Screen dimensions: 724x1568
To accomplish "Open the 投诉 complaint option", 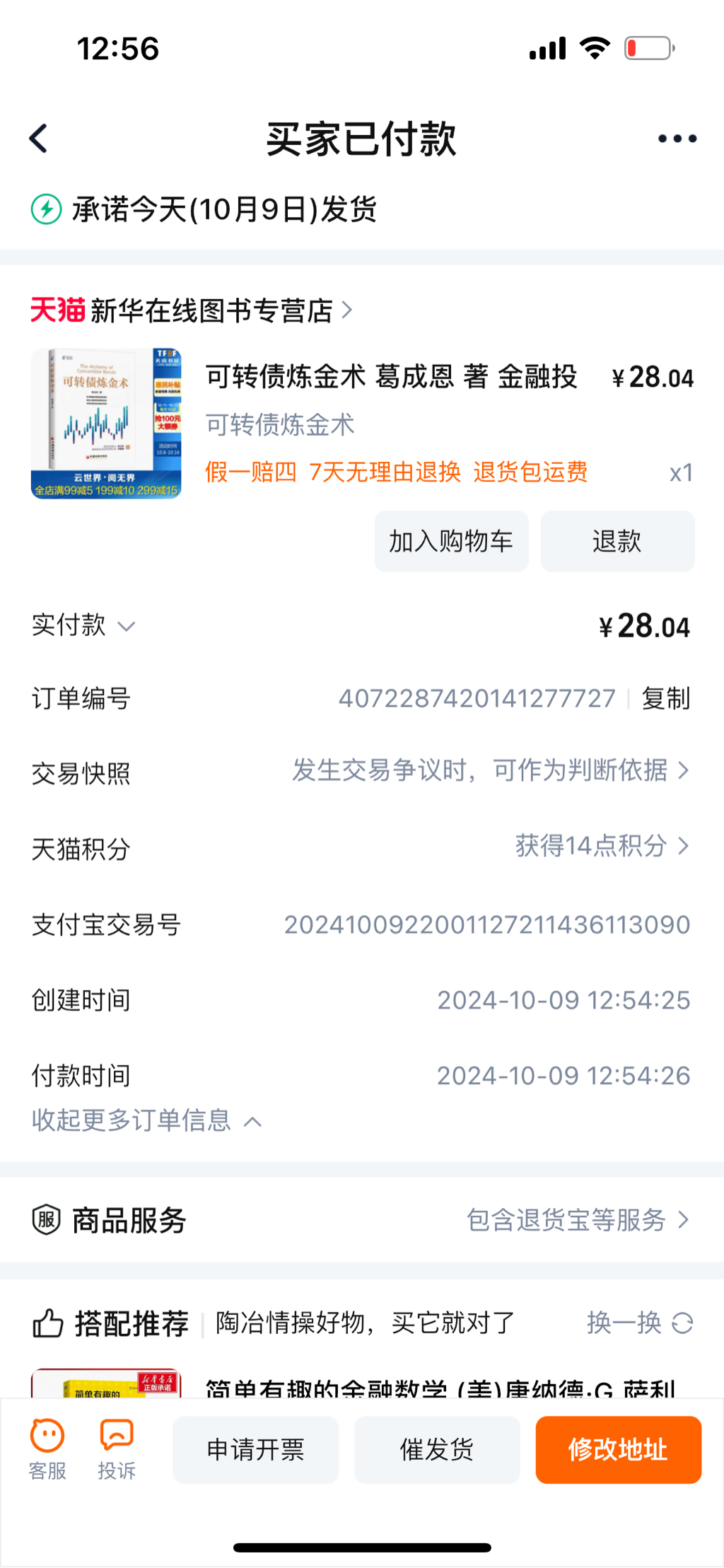I will pyautogui.click(x=117, y=1449).
